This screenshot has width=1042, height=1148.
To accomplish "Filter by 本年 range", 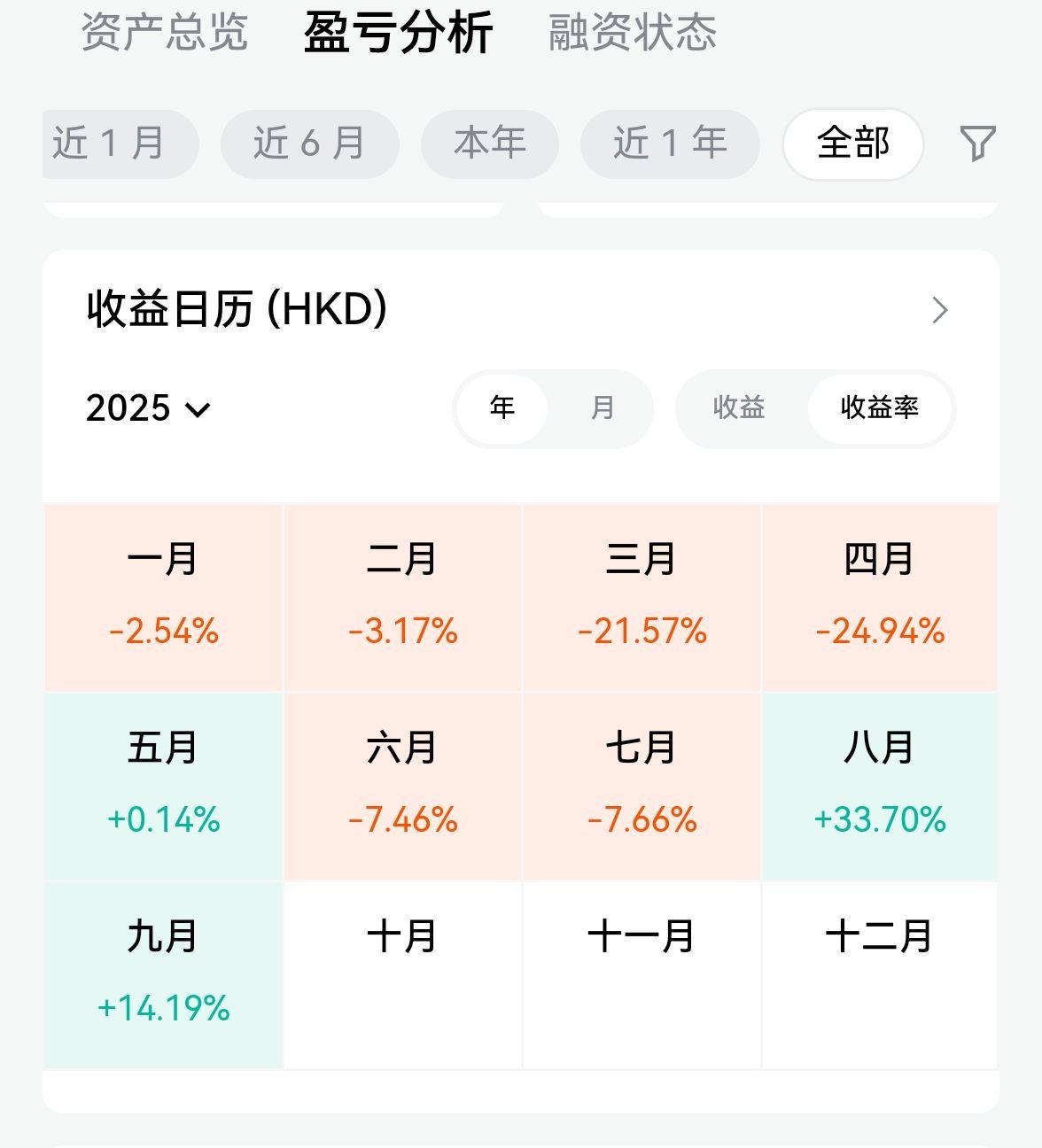I will 490,143.
